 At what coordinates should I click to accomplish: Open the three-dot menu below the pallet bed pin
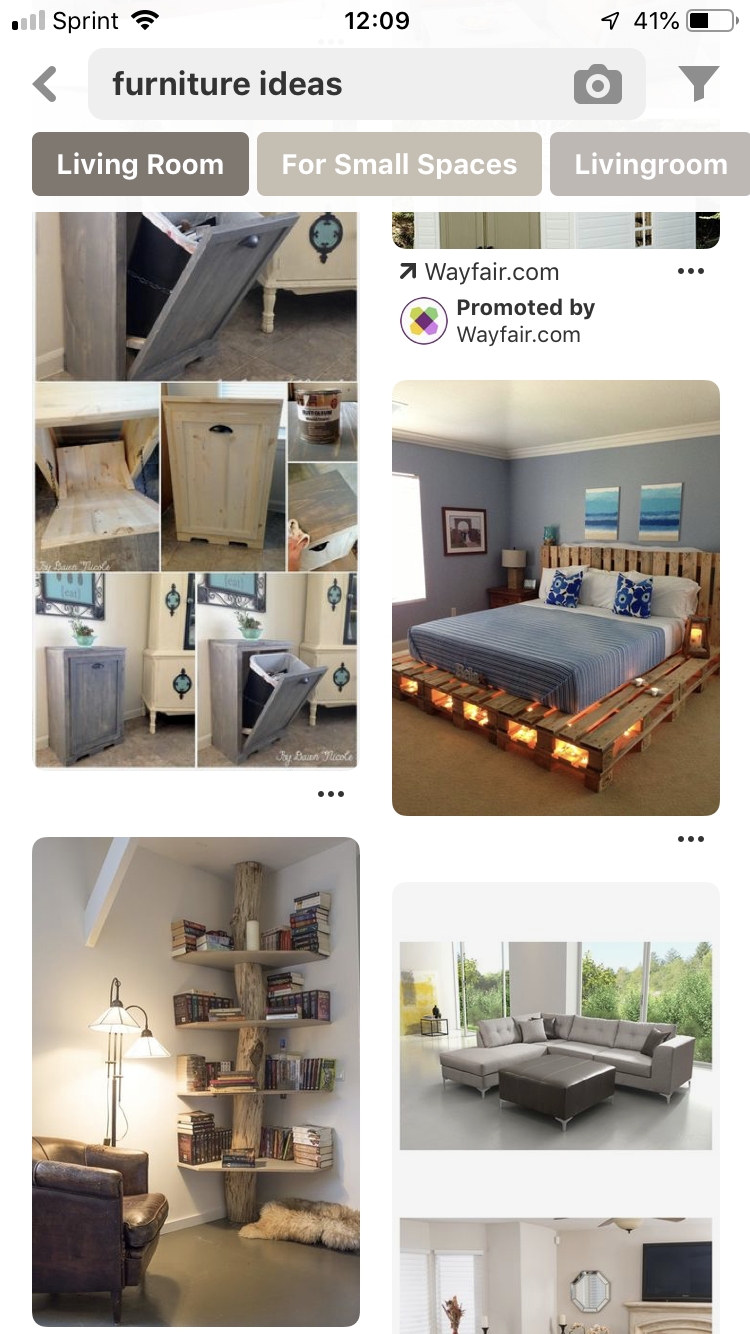coord(691,838)
